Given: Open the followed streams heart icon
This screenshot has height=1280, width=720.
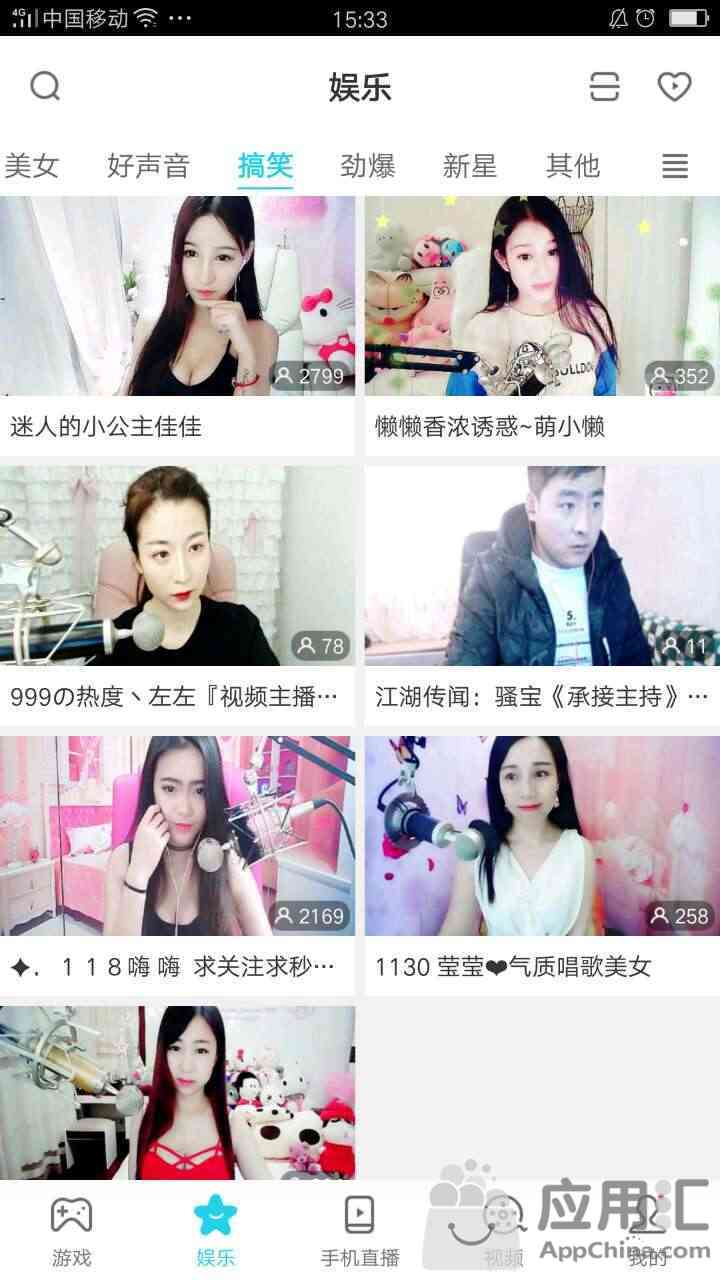Looking at the screenshot, I should pos(675,87).
